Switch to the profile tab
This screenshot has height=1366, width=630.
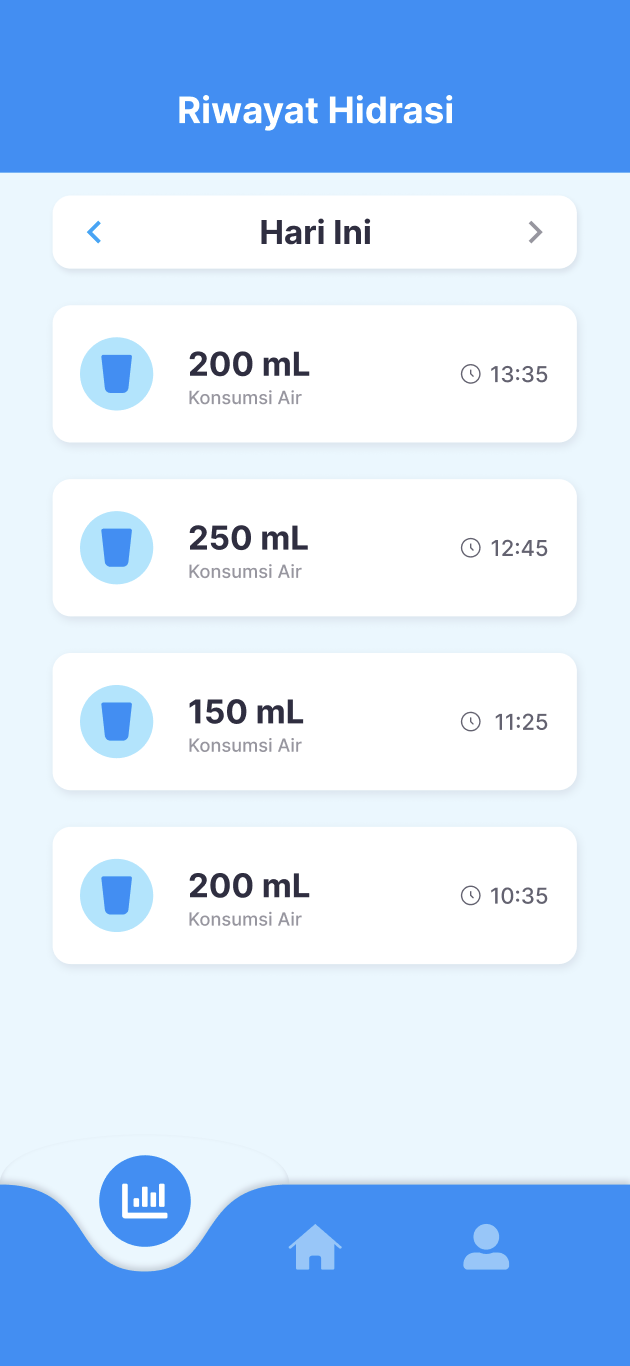tap(486, 1247)
